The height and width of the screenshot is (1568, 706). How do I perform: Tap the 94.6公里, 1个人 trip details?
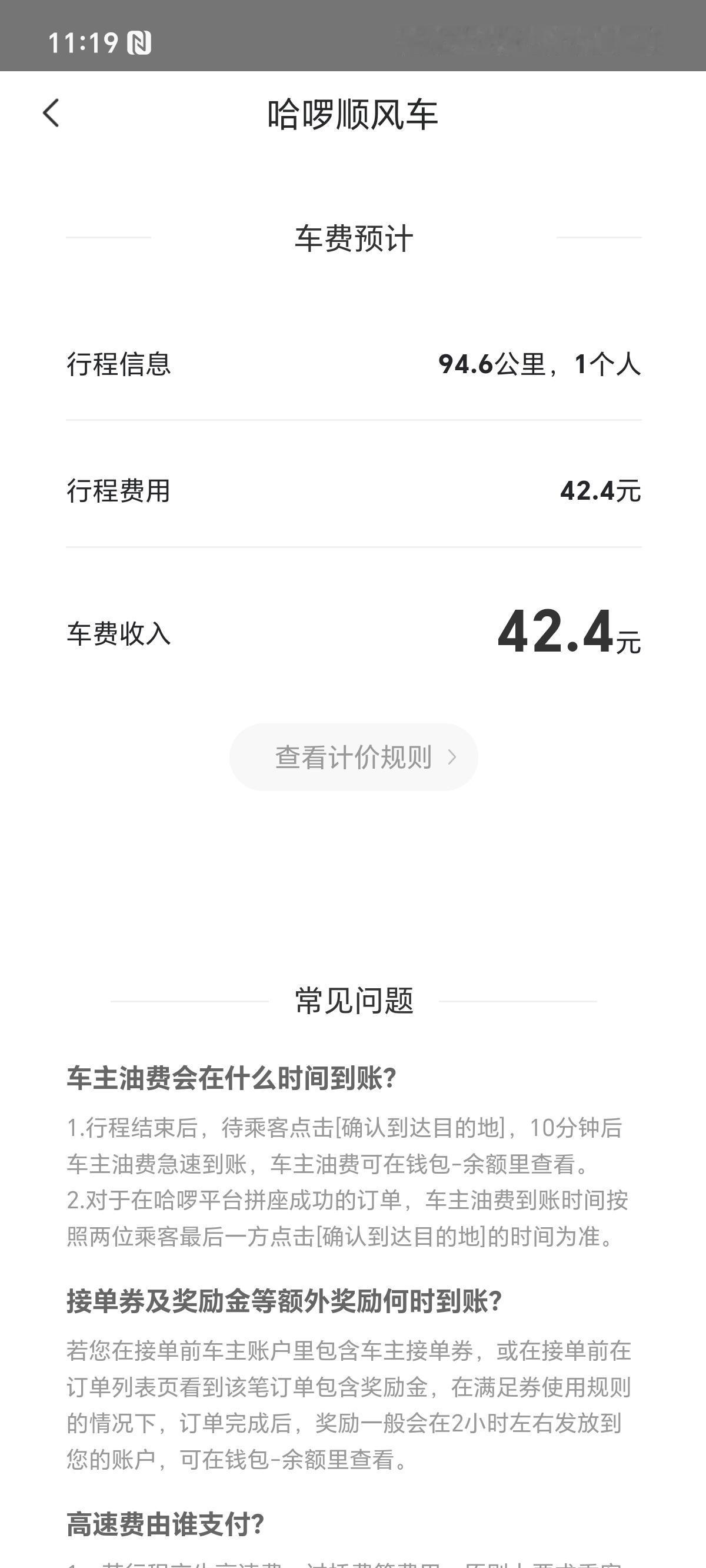(540, 363)
